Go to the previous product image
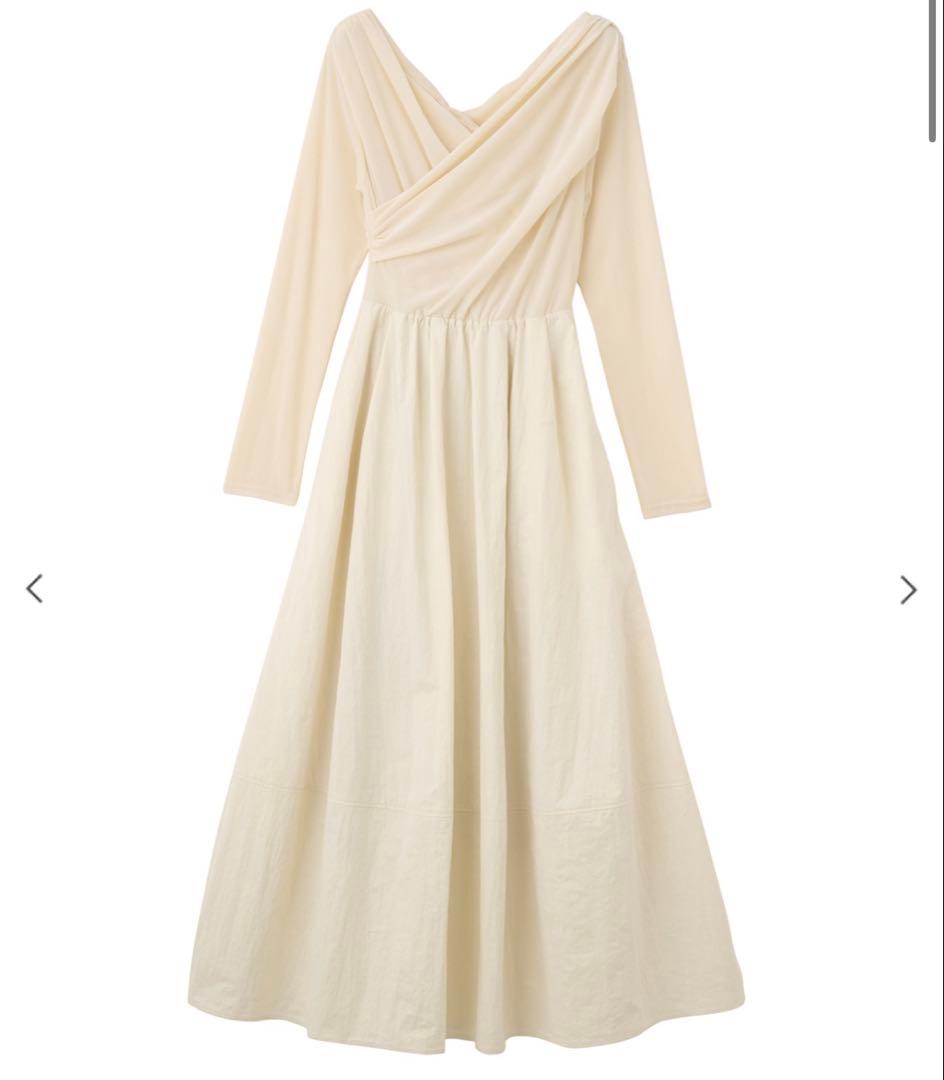The height and width of the screenshot is (1080, 944). (x=35, y=589)
